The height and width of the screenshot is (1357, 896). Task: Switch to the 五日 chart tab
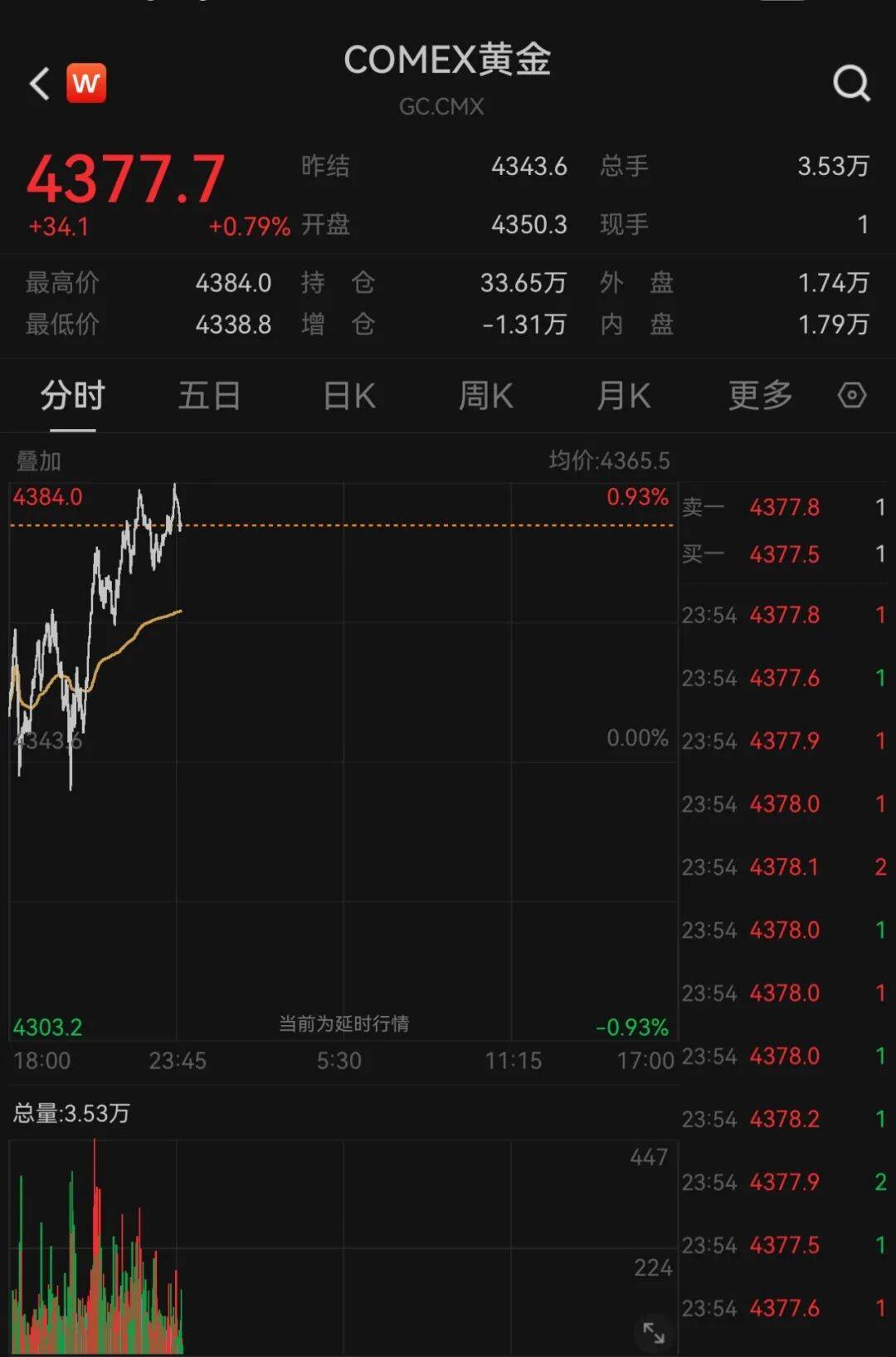click(209, 396)
